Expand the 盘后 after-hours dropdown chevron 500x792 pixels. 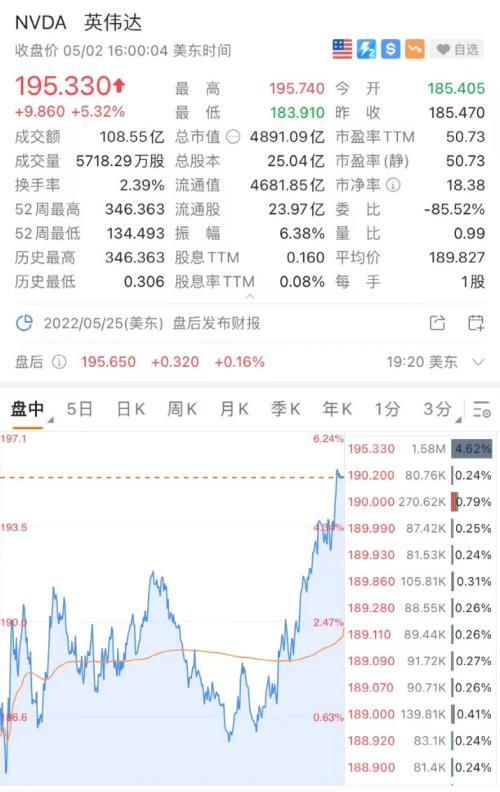(x=478, y=362)
